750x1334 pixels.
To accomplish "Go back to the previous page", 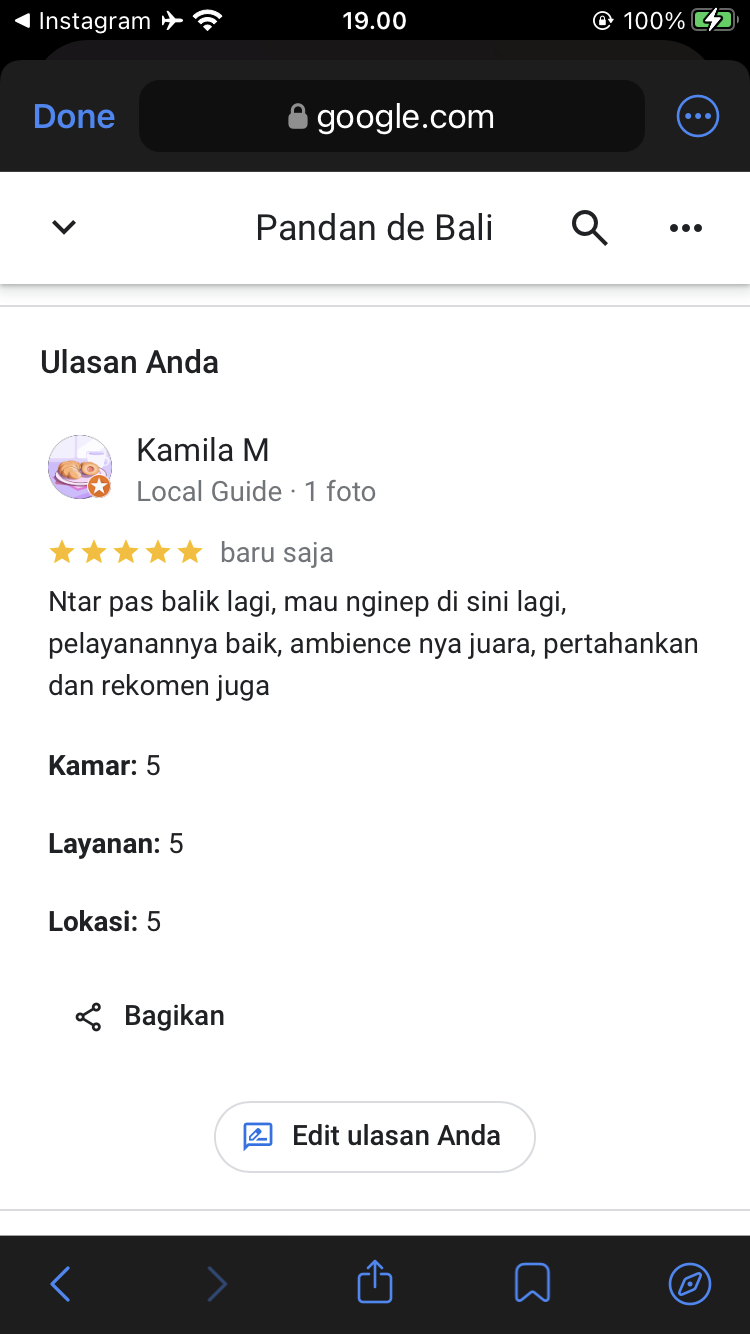I will tap(60, 1283).
